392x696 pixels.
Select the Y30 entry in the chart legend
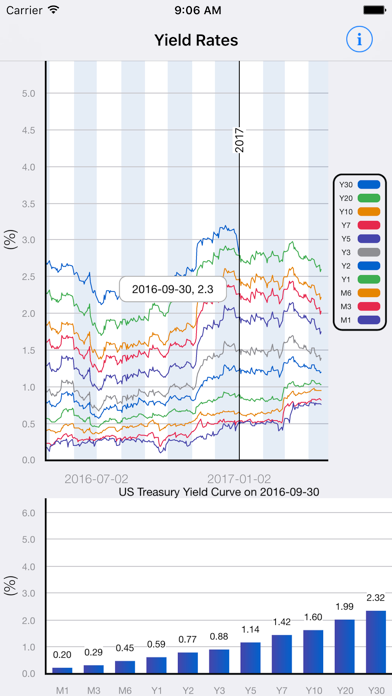(x=359, y=184)
